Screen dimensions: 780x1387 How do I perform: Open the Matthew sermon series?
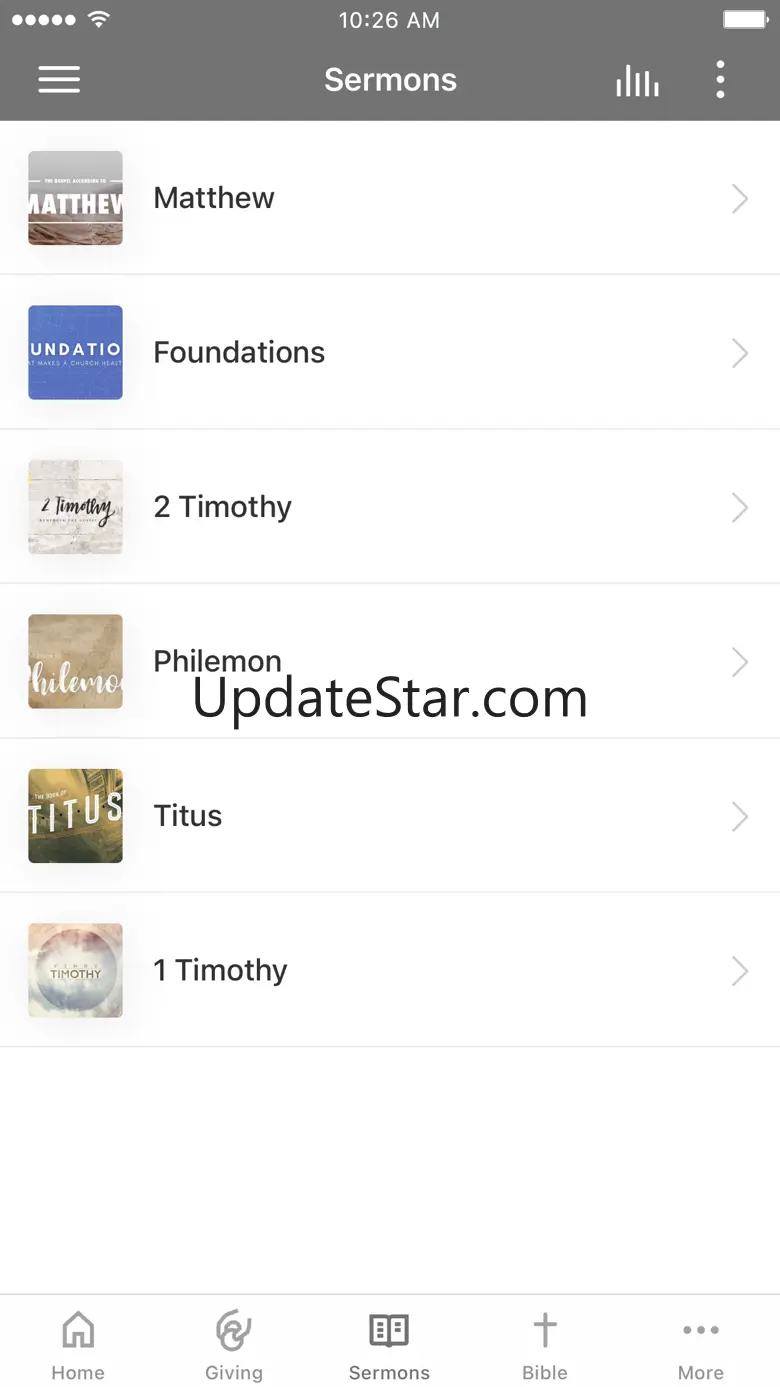click(x=389, y=198)
